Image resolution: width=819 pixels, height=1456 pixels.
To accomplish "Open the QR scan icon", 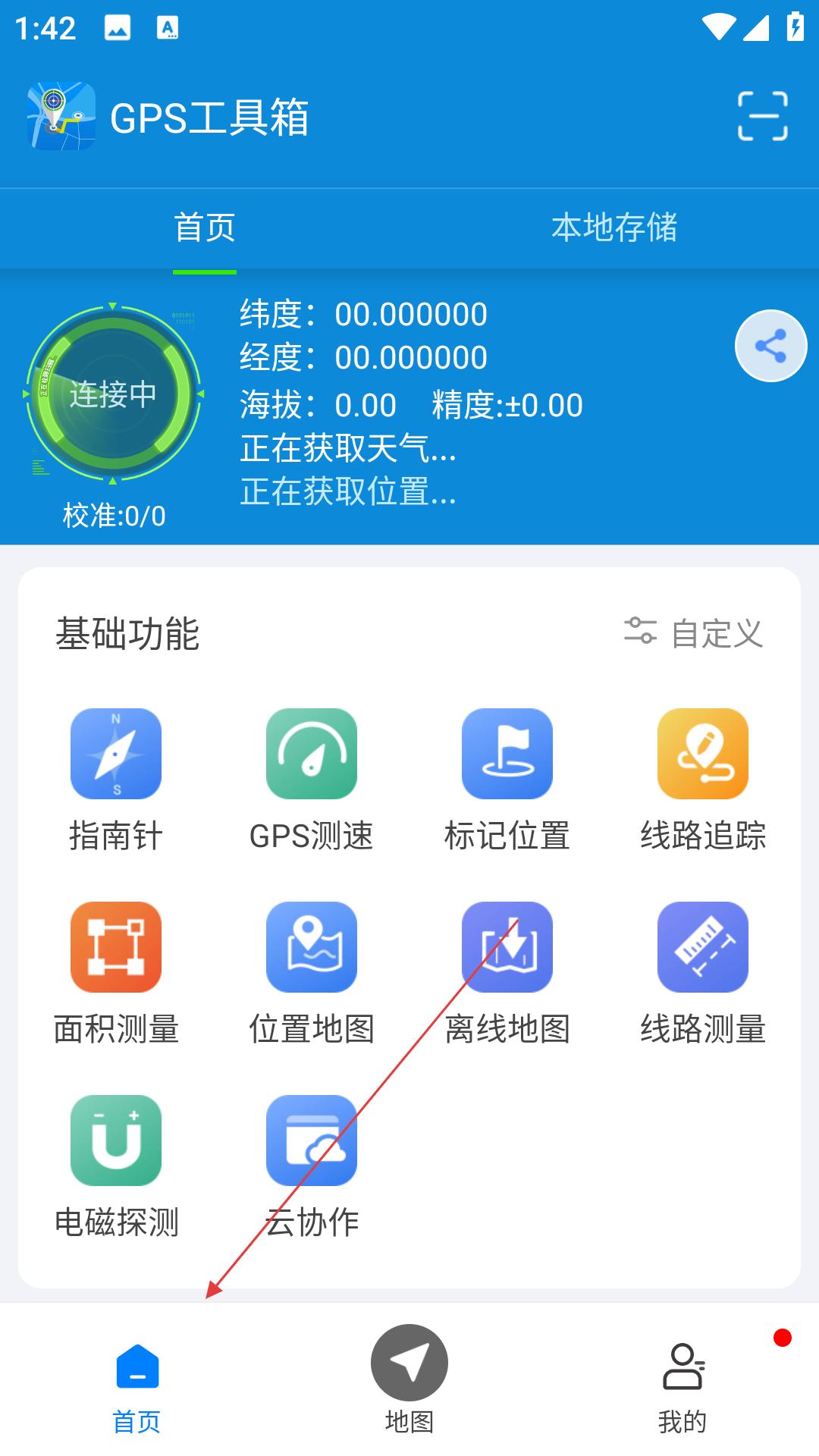I will coord(762,116).
